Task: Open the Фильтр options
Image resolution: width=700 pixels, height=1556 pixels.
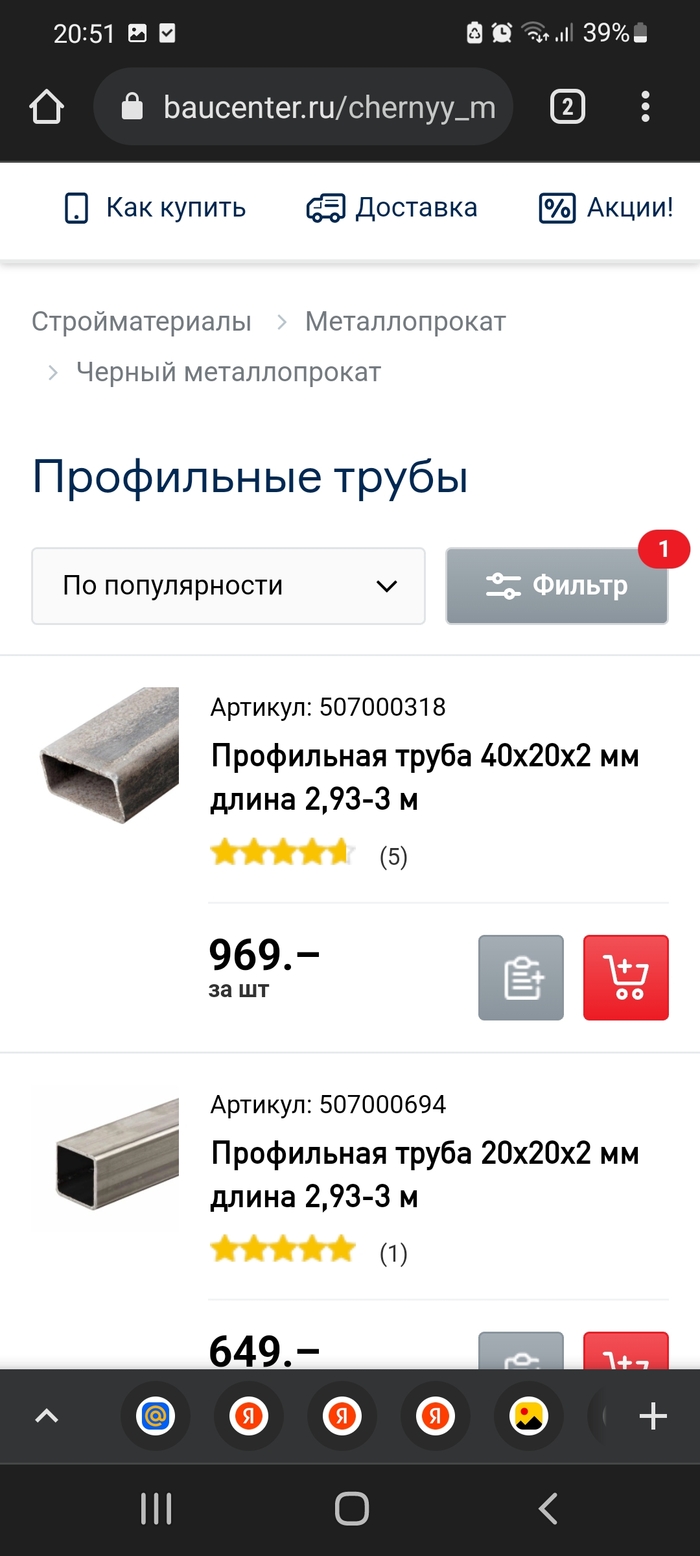Action: pos(557,586)
